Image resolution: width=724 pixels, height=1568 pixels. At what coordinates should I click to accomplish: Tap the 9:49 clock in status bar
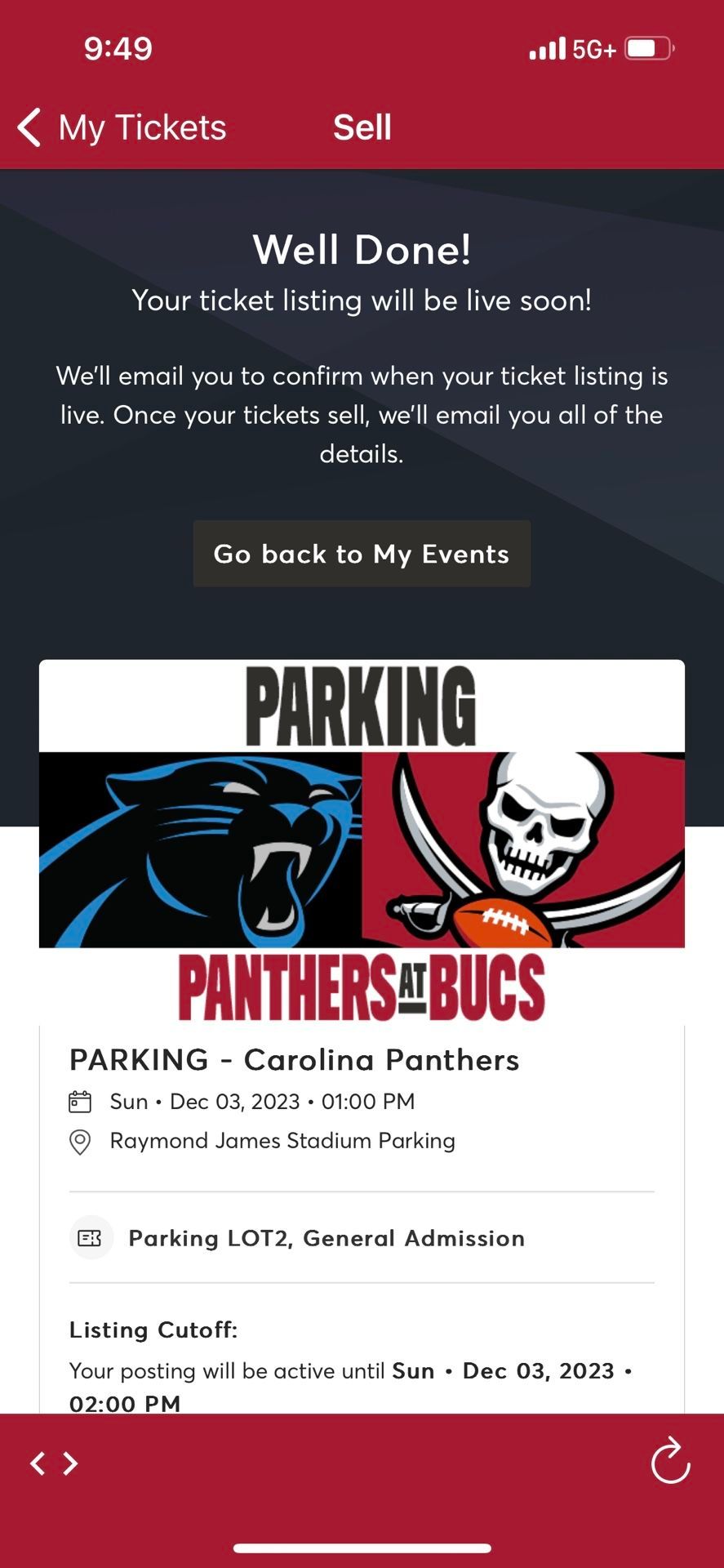pos(117,48)
